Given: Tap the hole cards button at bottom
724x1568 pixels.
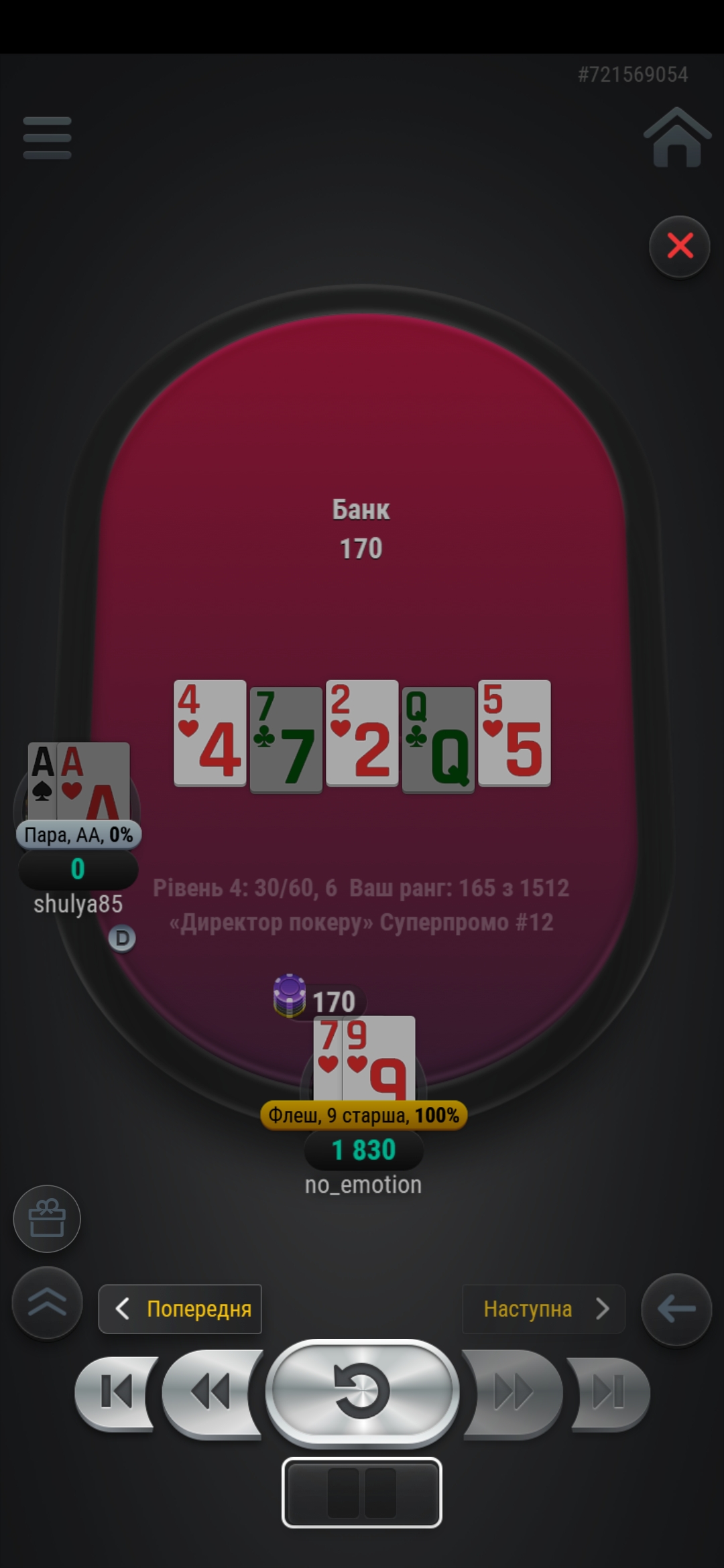Looking at the screenshot, I should [362, 1492].
